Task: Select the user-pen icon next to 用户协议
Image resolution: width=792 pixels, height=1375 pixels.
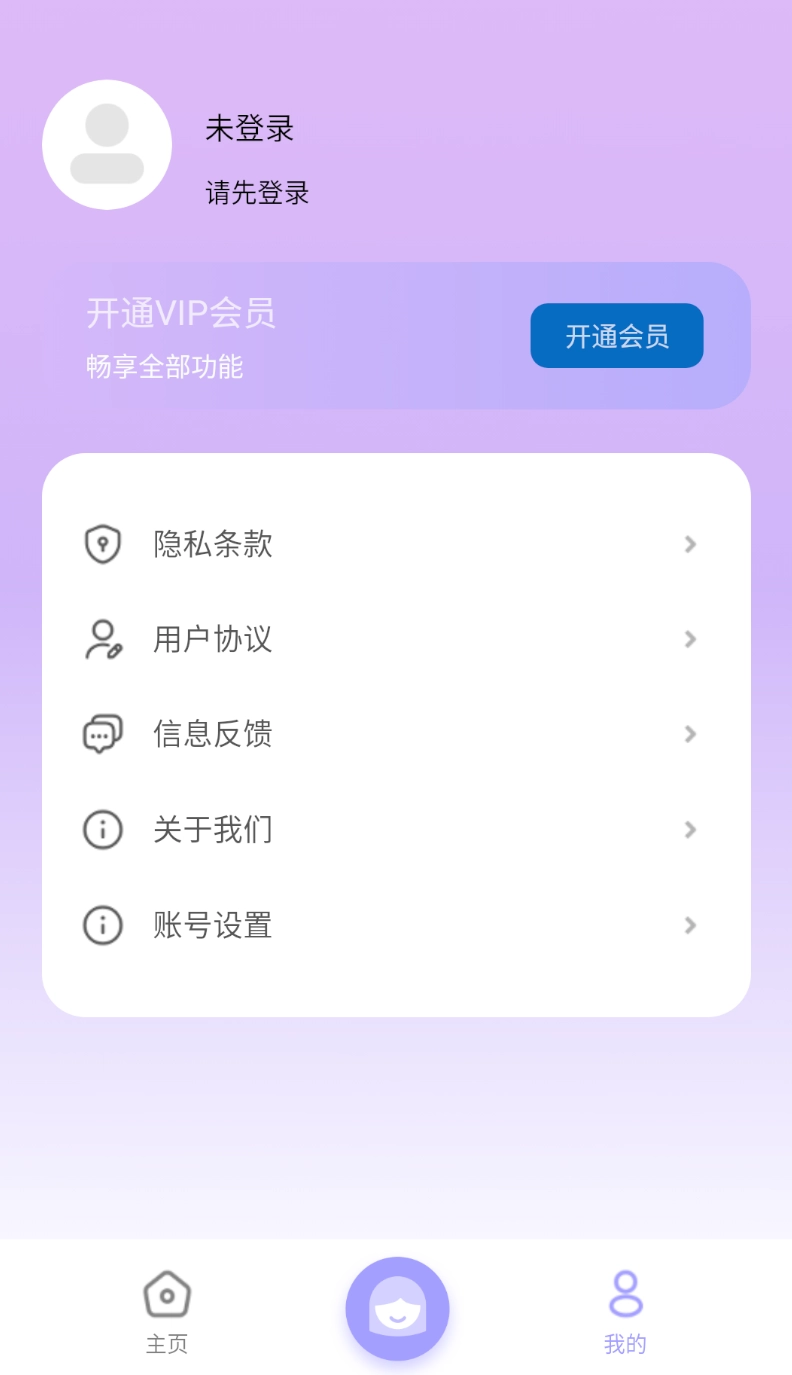Action: (102, 639)
